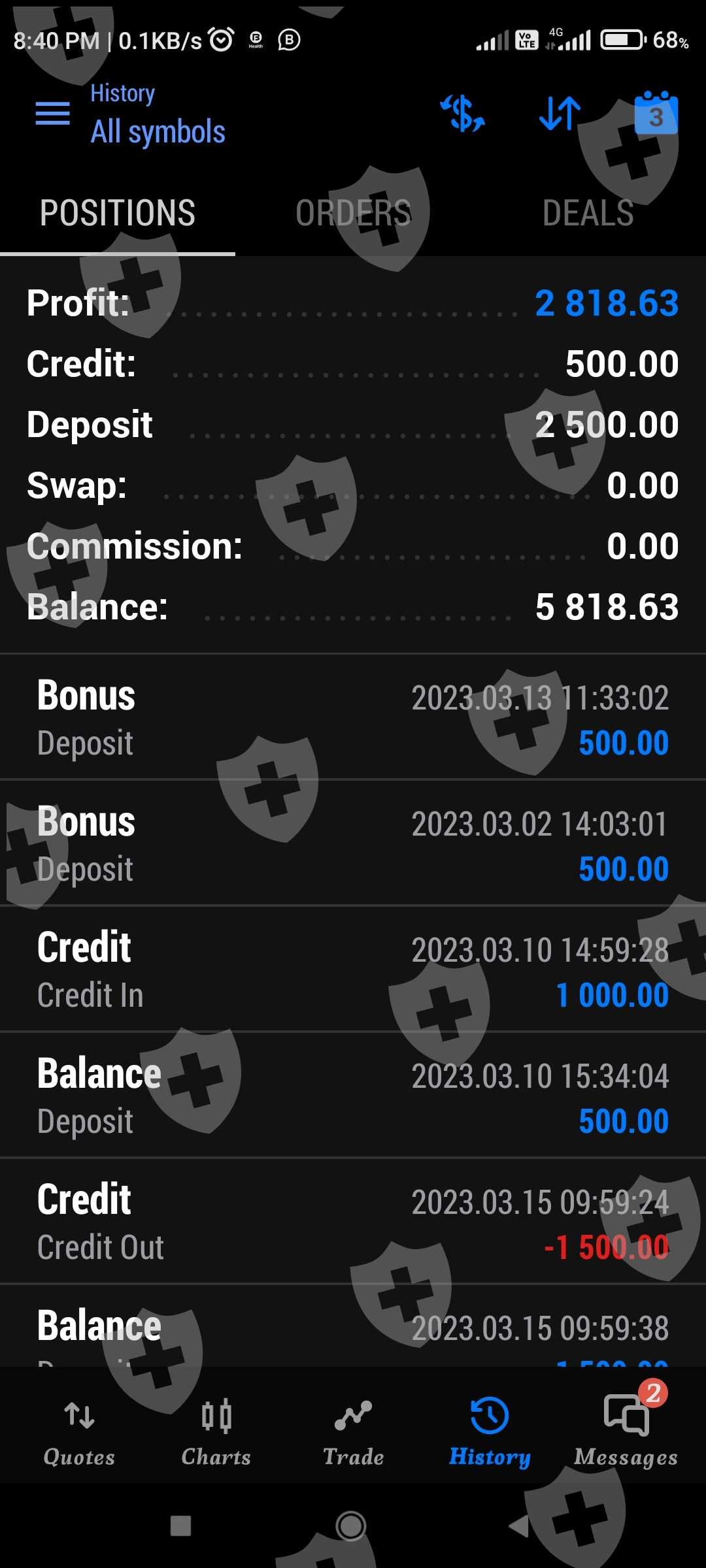Open the currency symbol filter icon
This screenshot has width=706, height=1568.
tap(463, 114)
